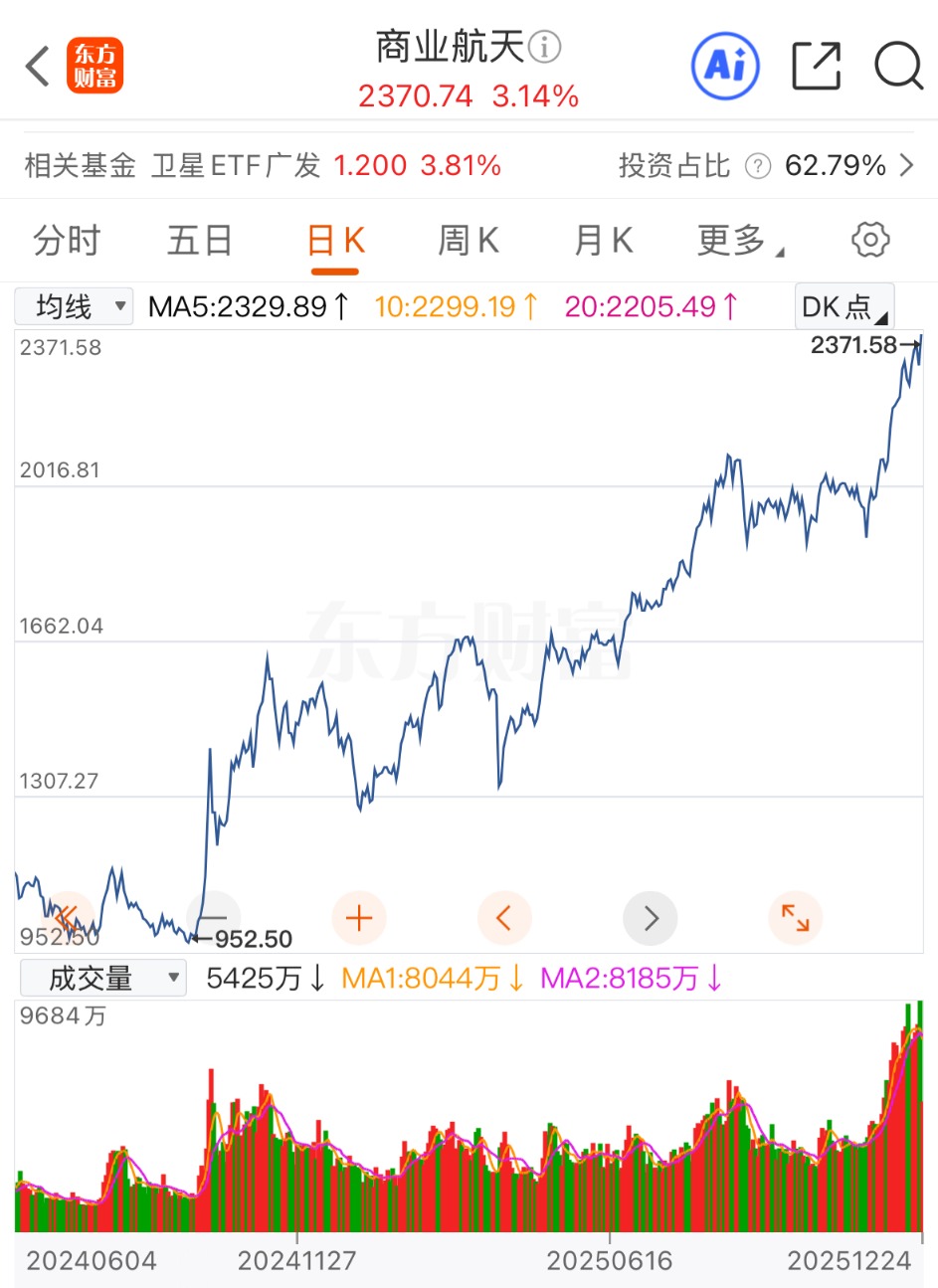Move chart to the next period
Viewport: 938px width, 1288px height.
[651, 917]
